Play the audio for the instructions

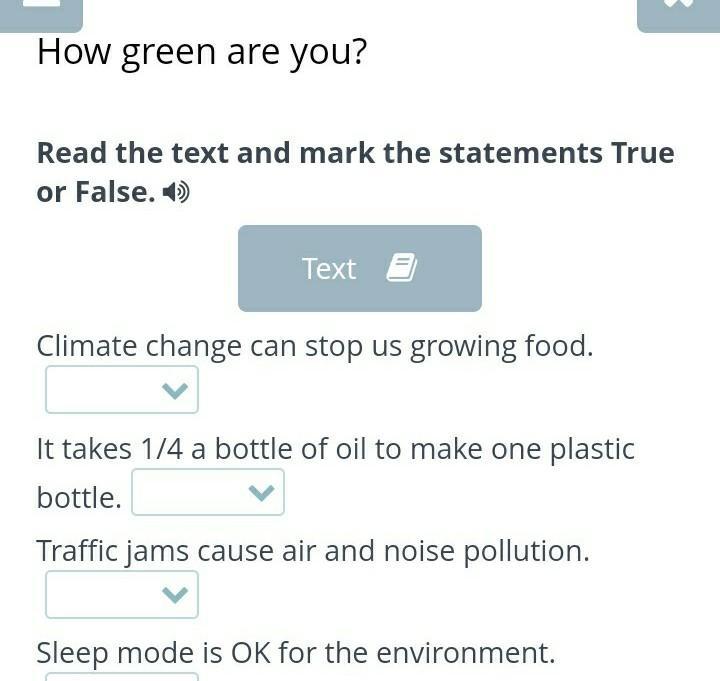177,192
